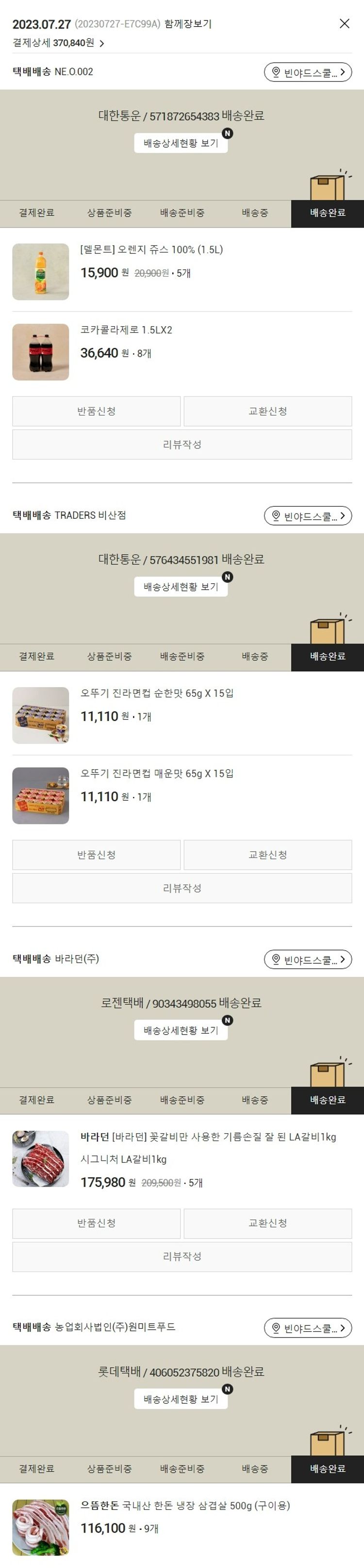View 배송상세현황 for 롯데택배 406052375820
This screenshot has width=364, height=1568.
[181, 1399]
